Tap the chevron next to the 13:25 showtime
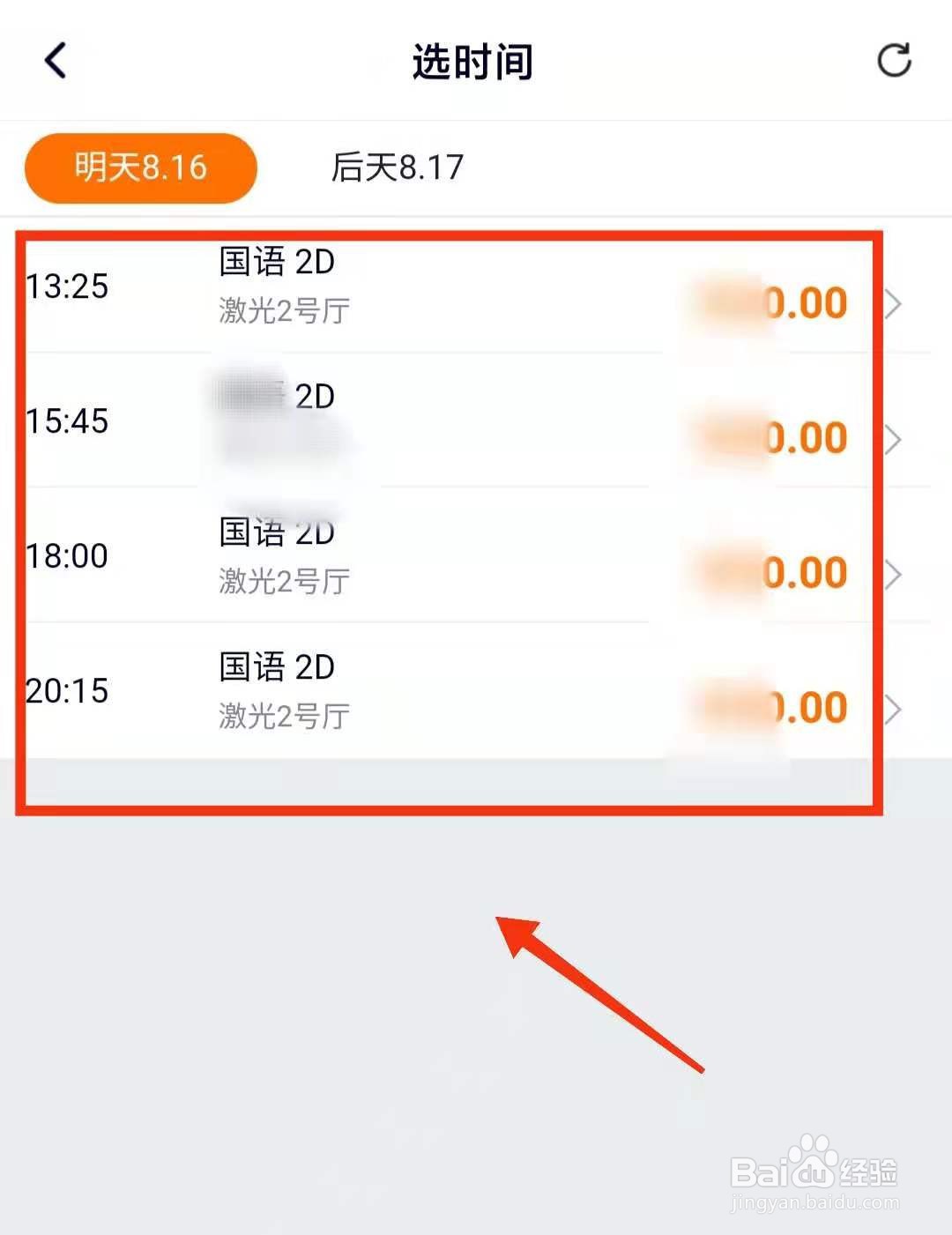The width and height of the screenshot is (952, 1235). pyautogui.click(x=894, y=302)
